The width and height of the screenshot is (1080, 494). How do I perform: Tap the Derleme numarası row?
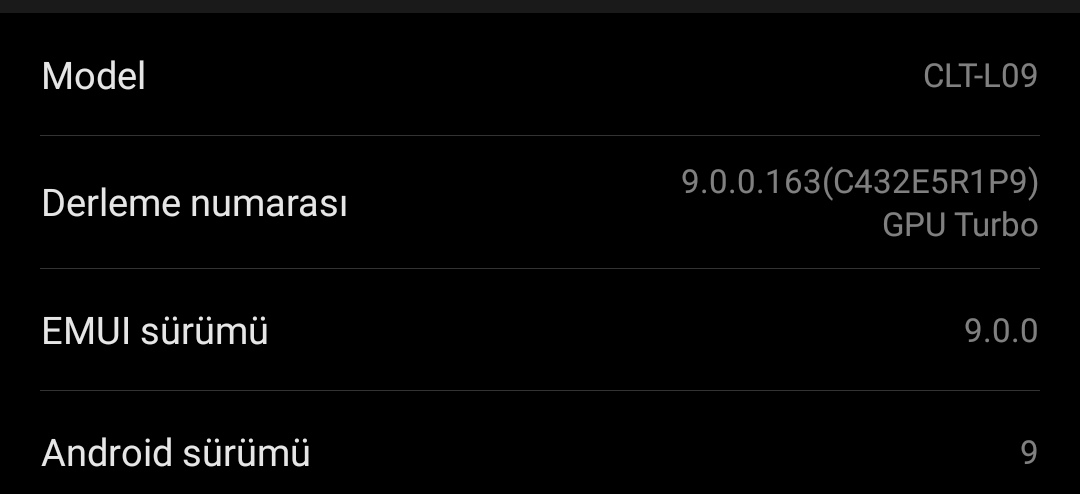coord(540,203)
